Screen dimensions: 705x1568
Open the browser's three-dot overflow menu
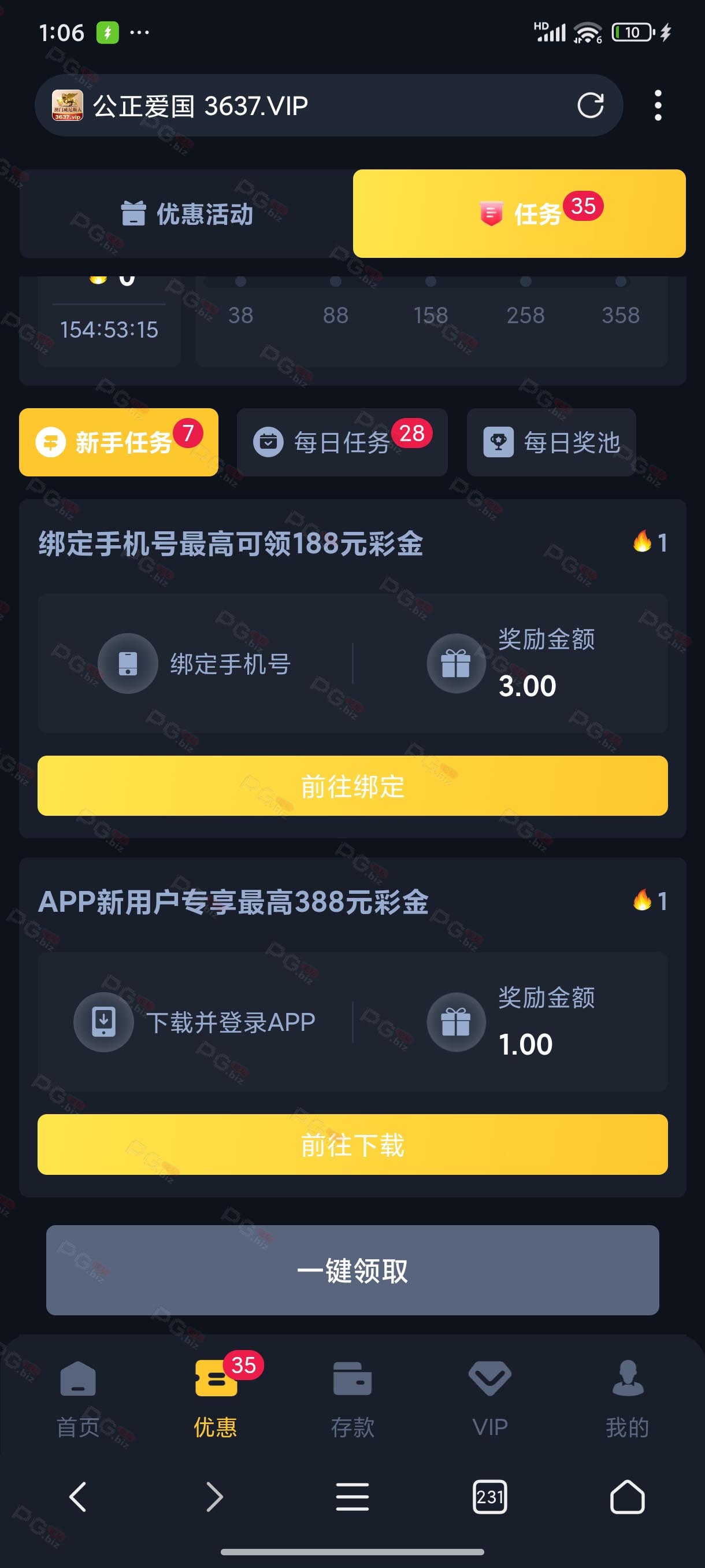tap(658, 105)
